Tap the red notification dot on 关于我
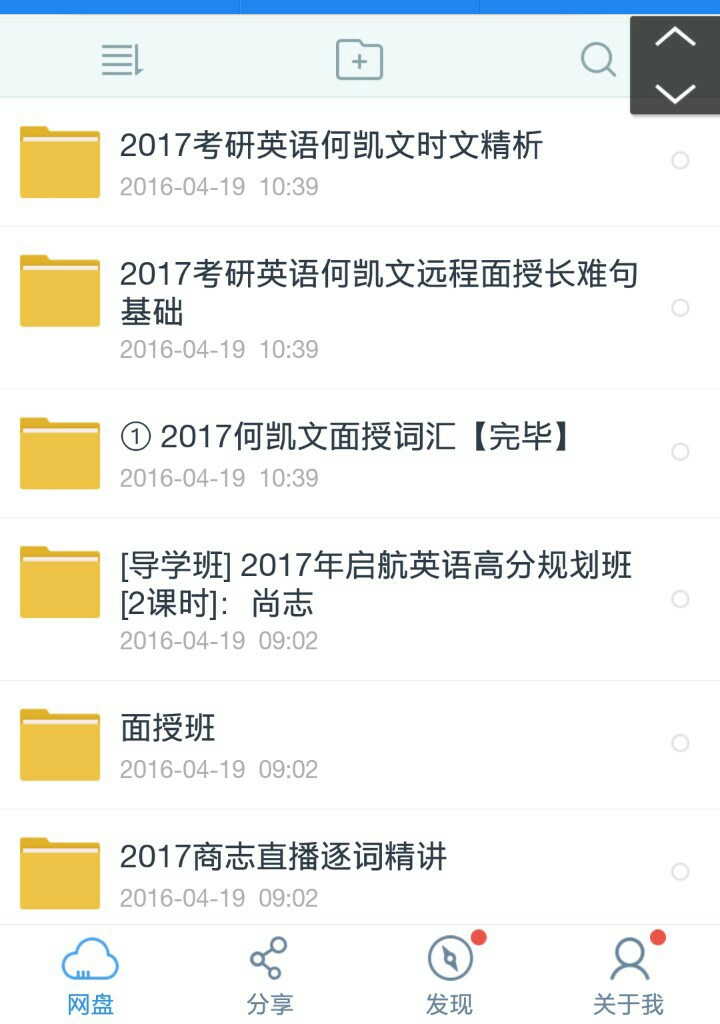720x1024 pixels. point(657,937)
